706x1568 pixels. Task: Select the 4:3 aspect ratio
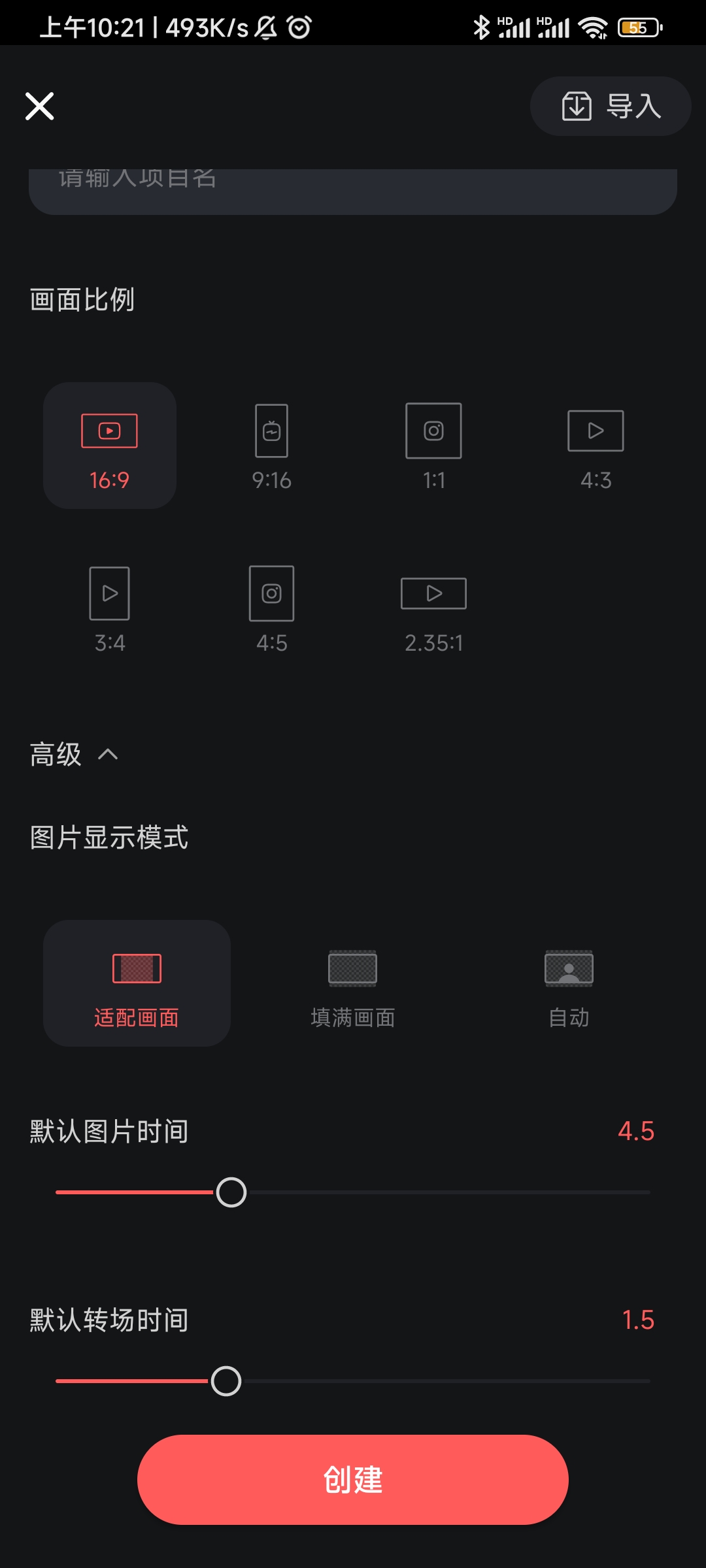(596, 446)
